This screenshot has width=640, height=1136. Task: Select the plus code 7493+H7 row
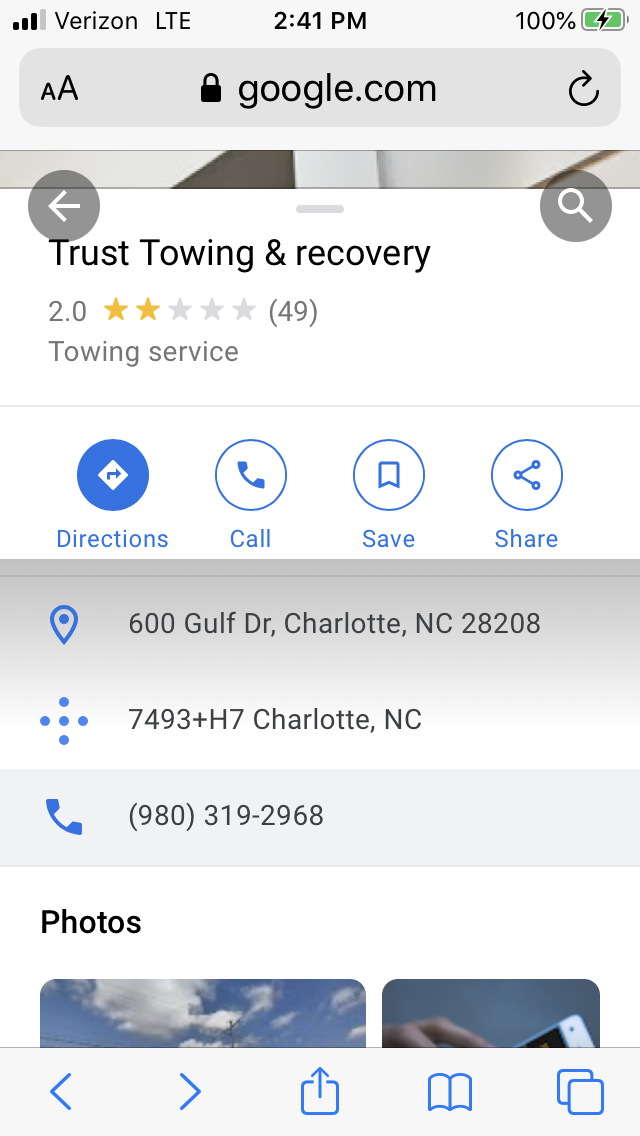tap(275, 720)
